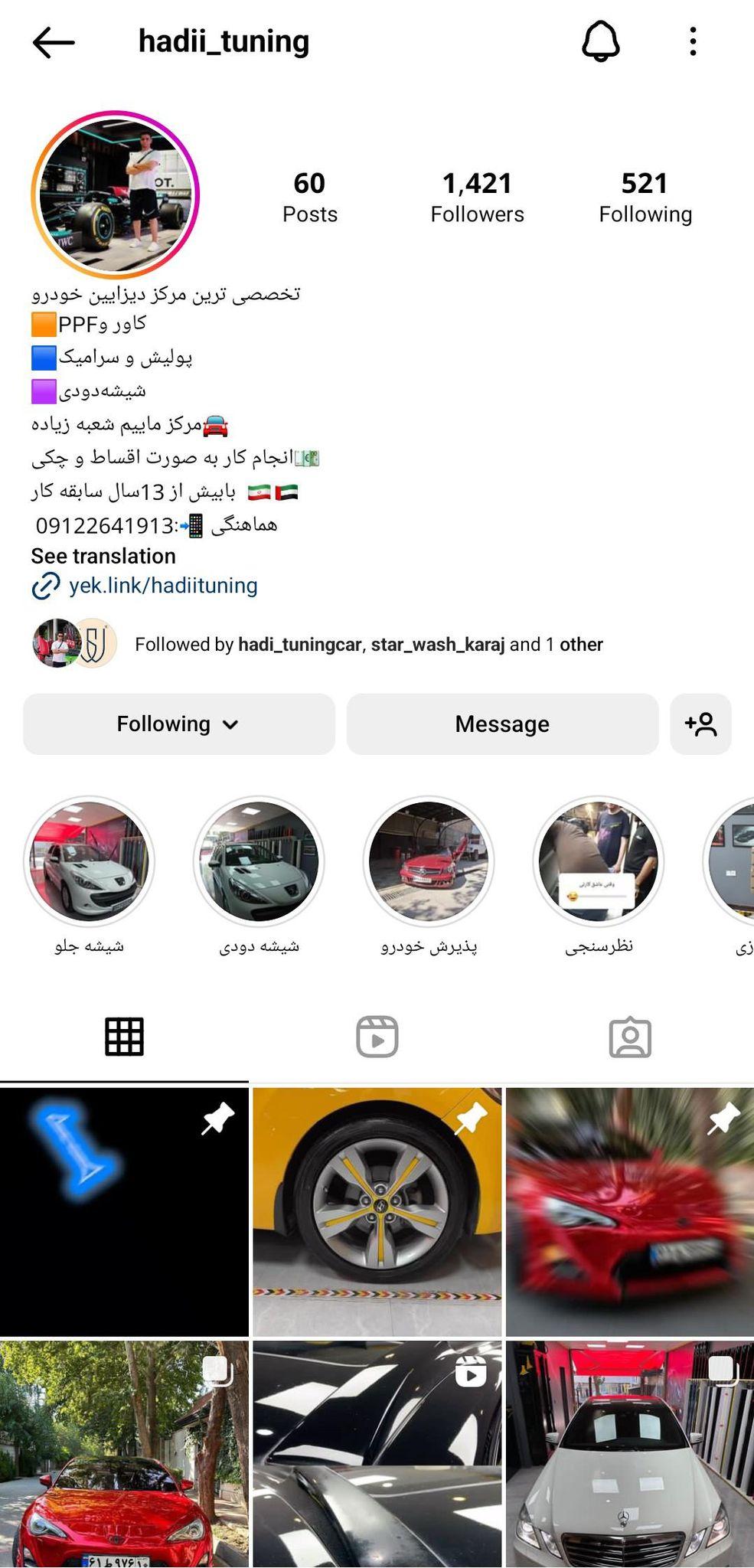
Task: Open the yek.link/hadiituning link
Action: 162,586
